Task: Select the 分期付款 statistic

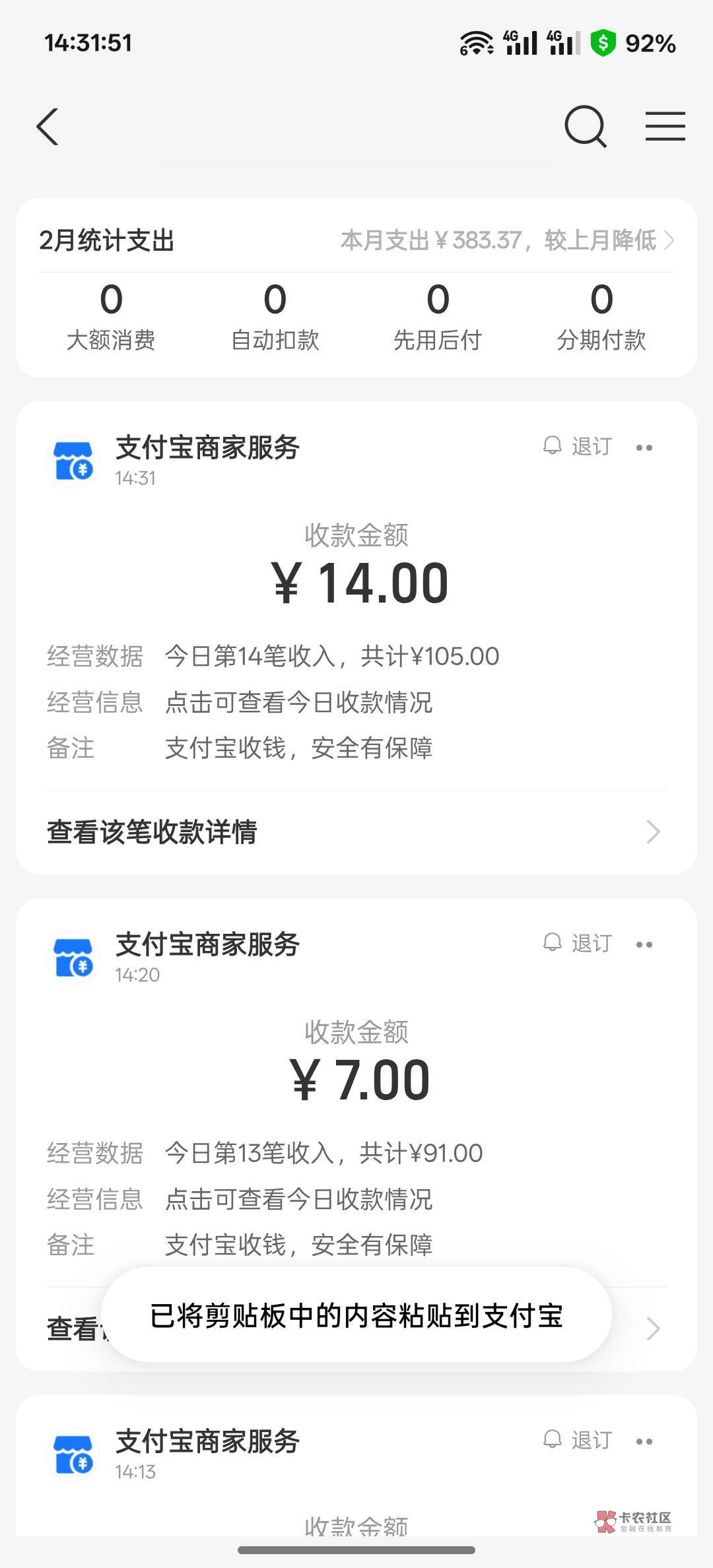Action: (601, 315)
